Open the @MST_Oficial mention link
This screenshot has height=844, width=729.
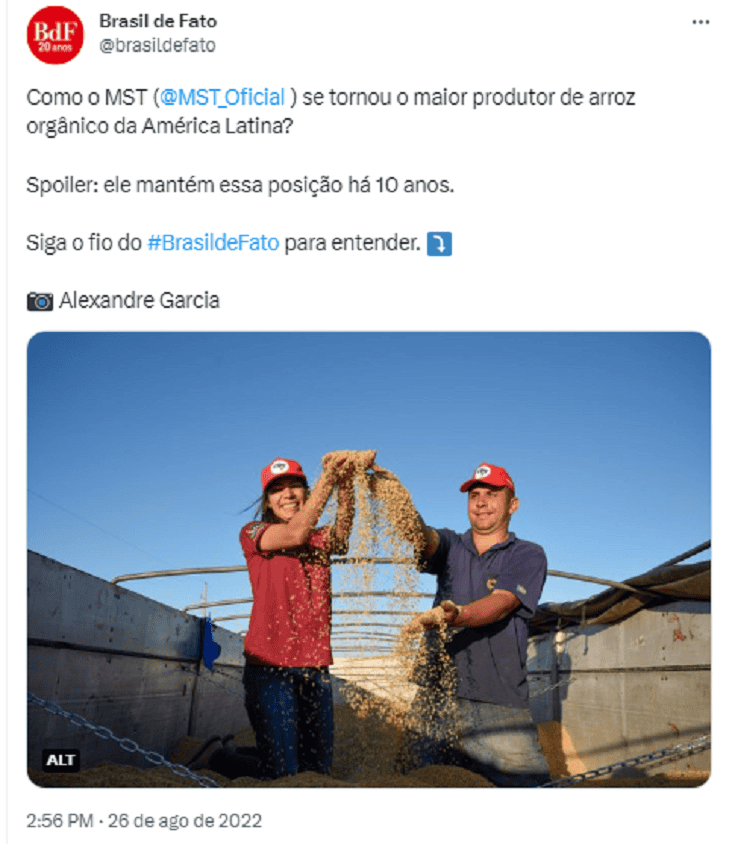pos(223,97)
